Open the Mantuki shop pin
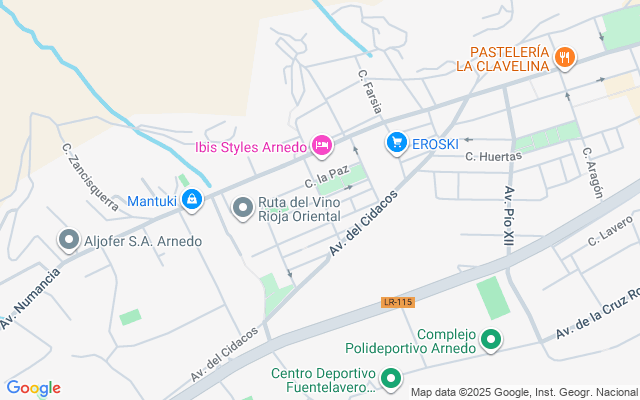Viewport: 640px width, 400px height. [192, 201]
